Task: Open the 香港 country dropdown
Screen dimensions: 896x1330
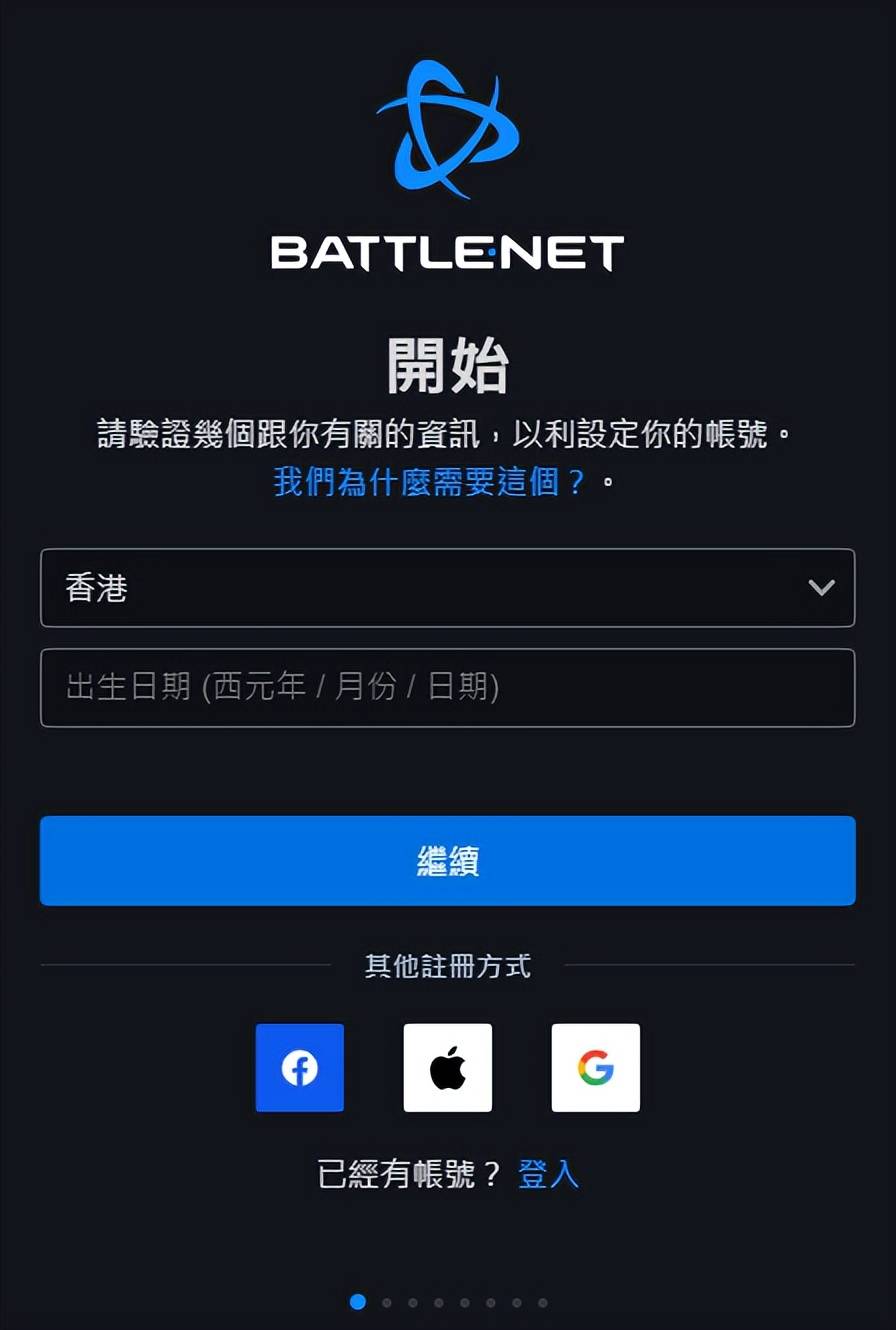Action: click(x=447, y=588)
